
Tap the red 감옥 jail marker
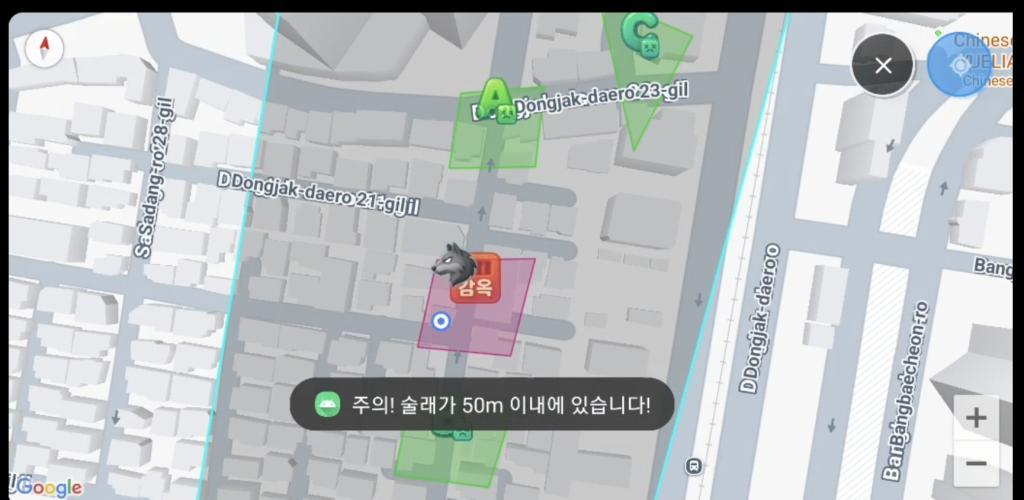pos(475,279)
